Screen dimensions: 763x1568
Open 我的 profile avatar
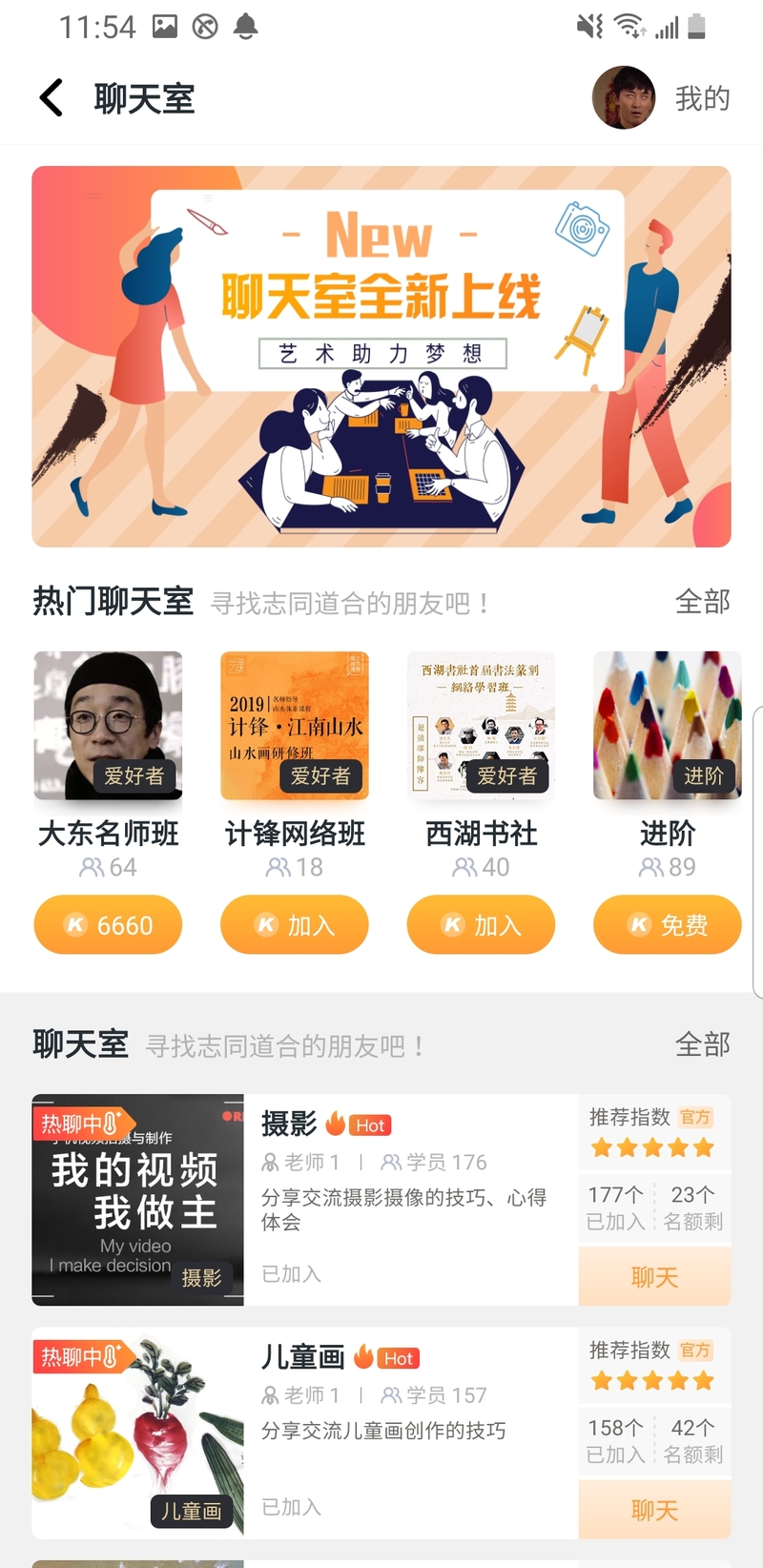[x=624, y=97]
